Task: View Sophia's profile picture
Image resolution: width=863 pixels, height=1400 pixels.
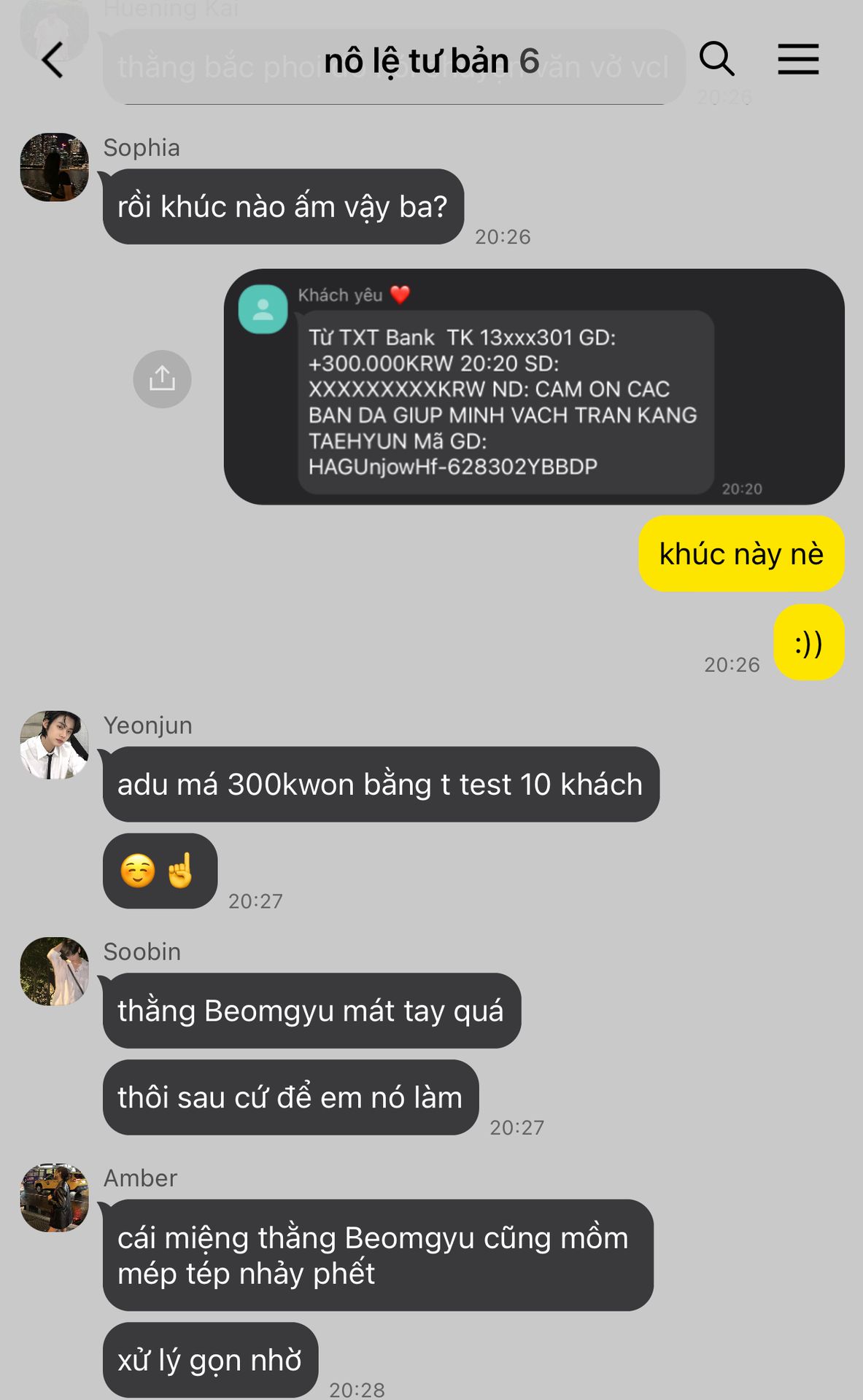Action: tap(55, 167)
